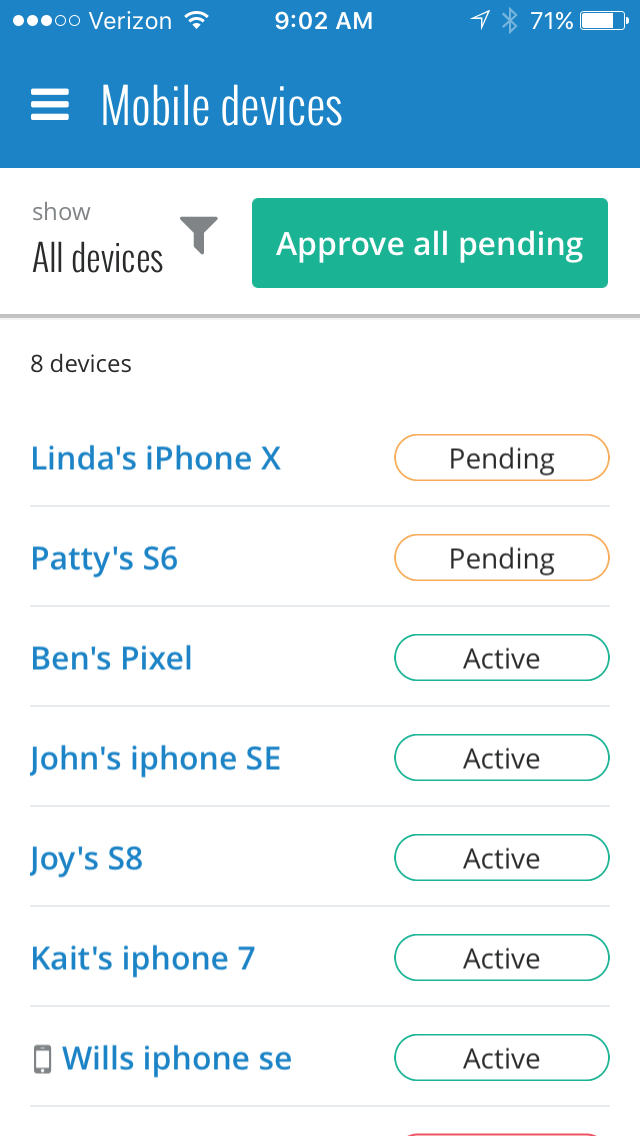Screen dimensions: 640x1136
Task: Open Linda's iPhone X device
Action: 156,459
